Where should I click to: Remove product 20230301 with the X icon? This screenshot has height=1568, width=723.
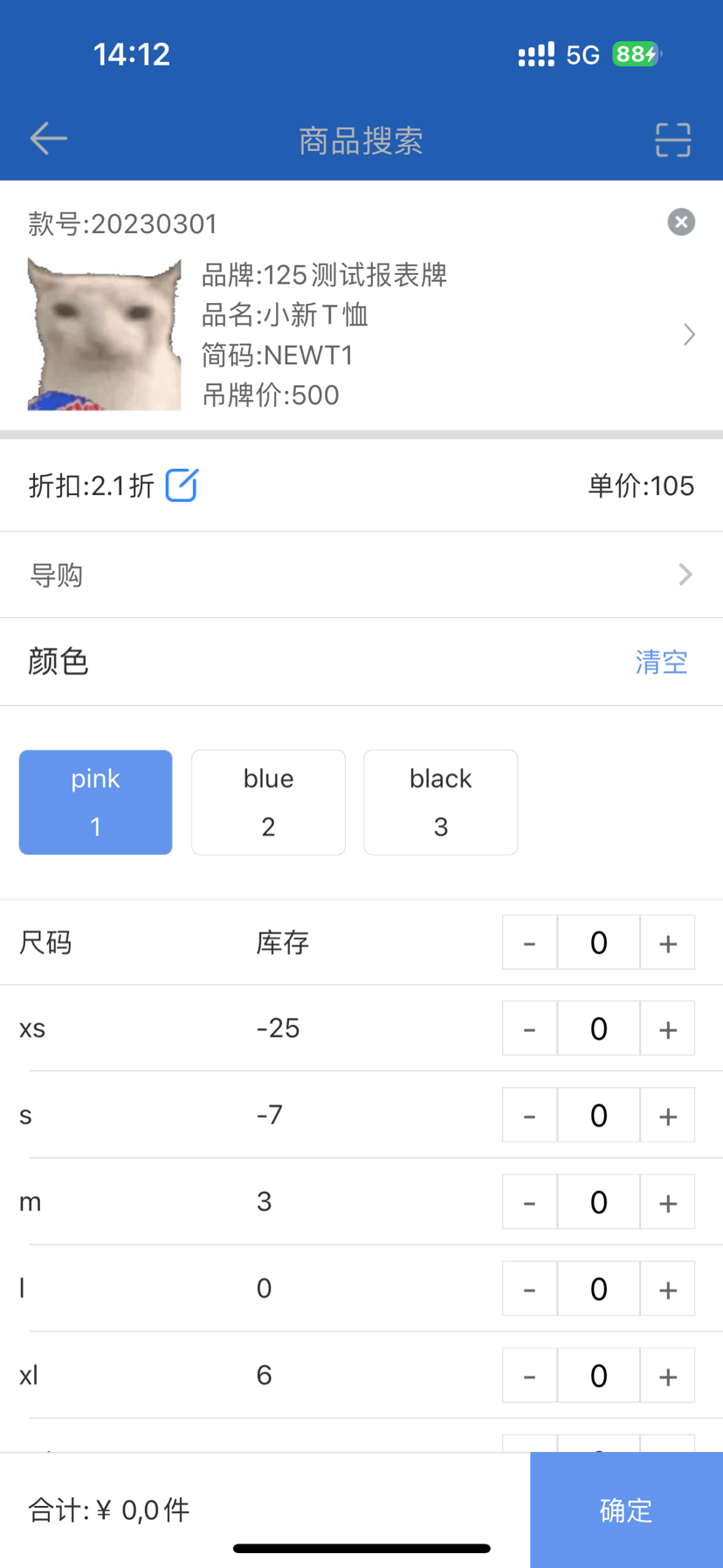tap(681, 222)
